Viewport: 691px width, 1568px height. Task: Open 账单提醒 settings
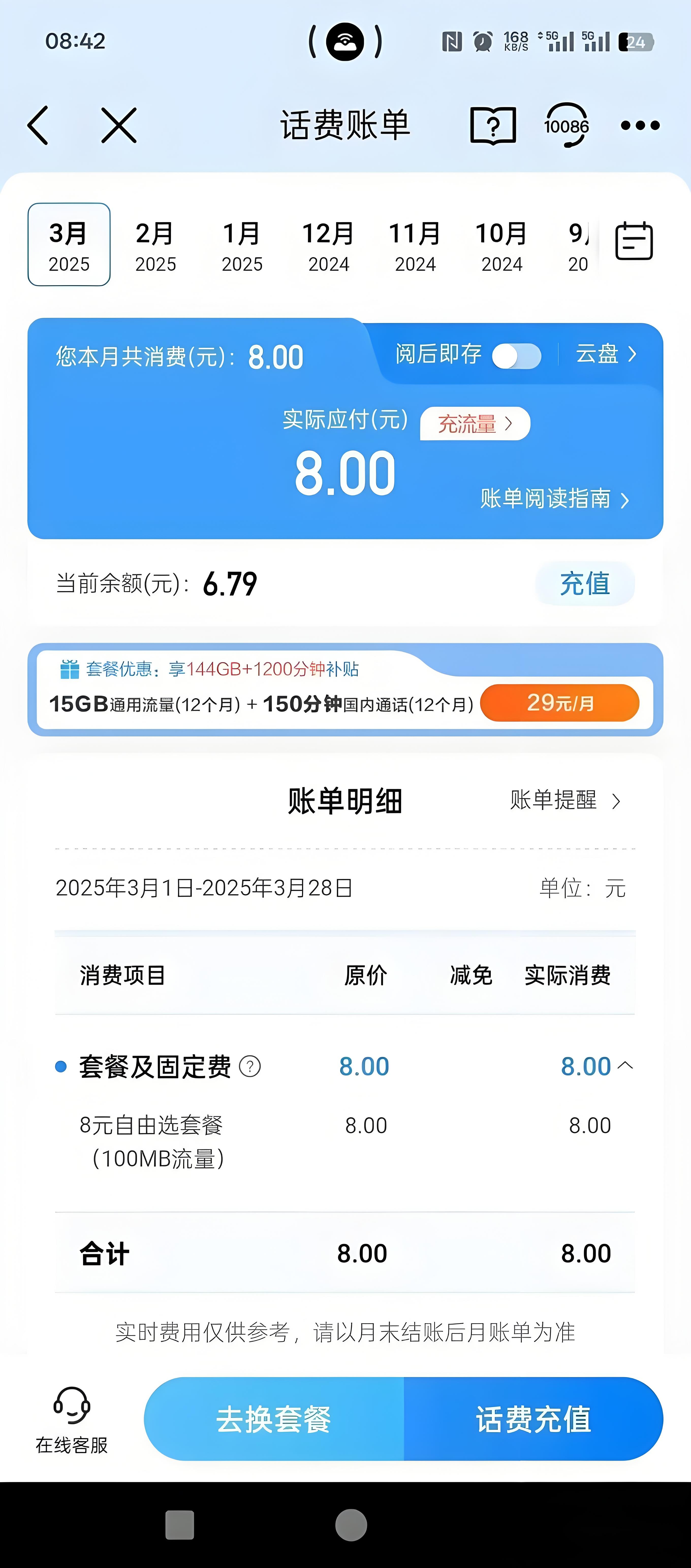tap(565, 800)
